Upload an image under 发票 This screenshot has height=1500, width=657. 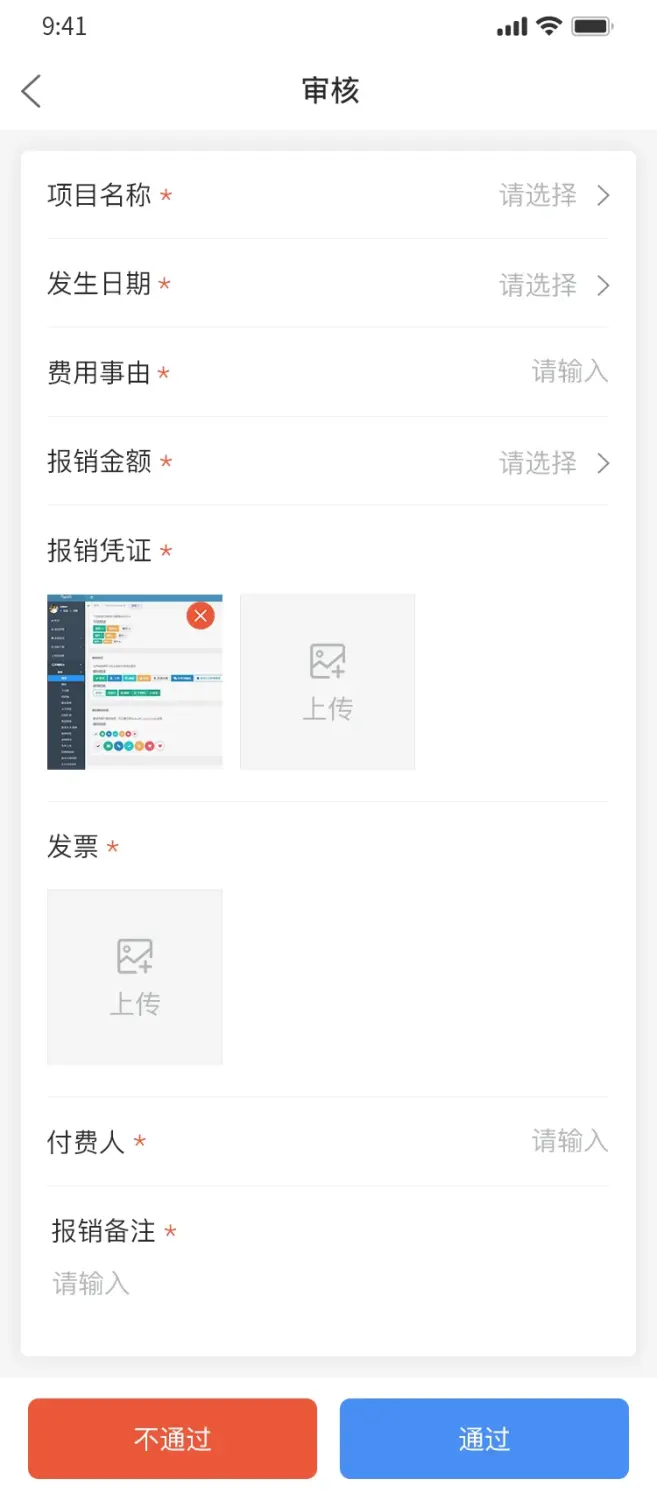pos(135,977)
